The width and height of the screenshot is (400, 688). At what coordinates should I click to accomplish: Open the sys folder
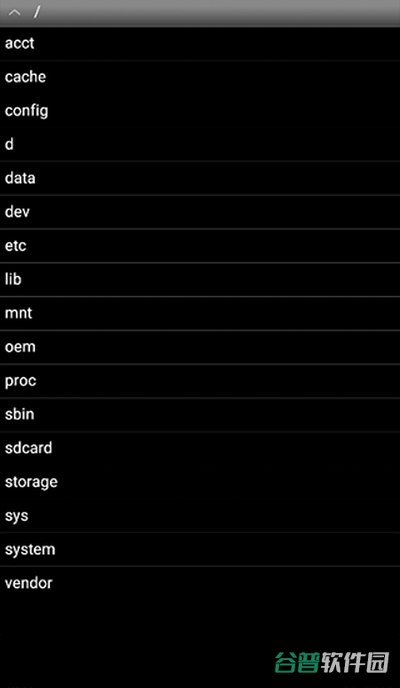pyautogui.click(x=200, y=516)
